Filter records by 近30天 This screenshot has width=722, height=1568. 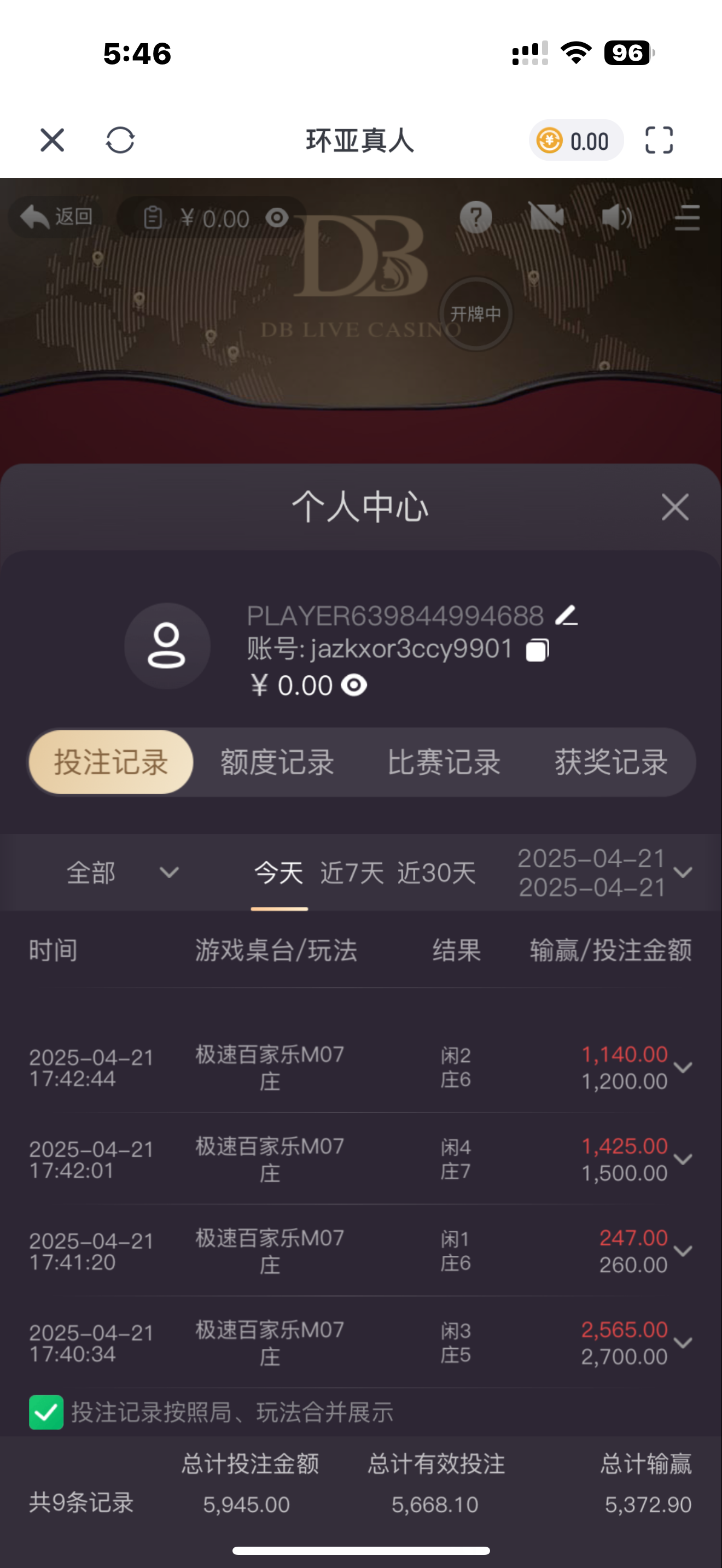[x=436, y=873]
